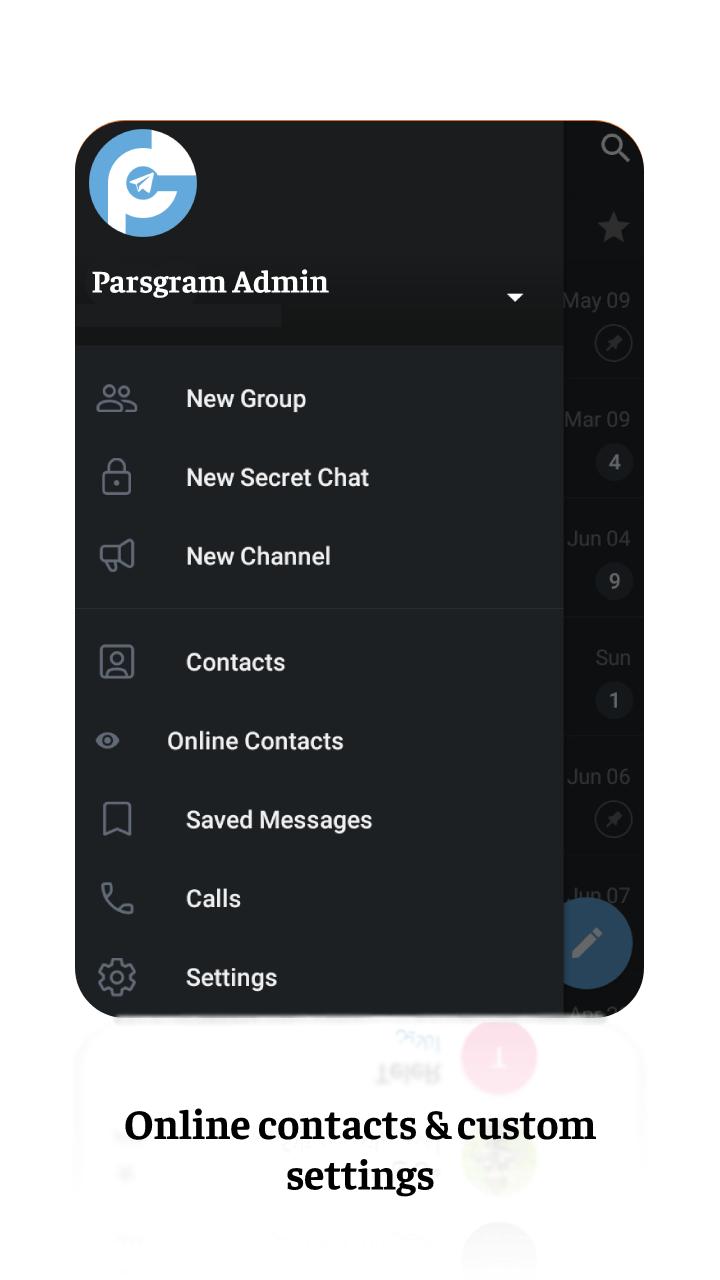Select the Online Contacts menu entry

(x=253, y=740)
